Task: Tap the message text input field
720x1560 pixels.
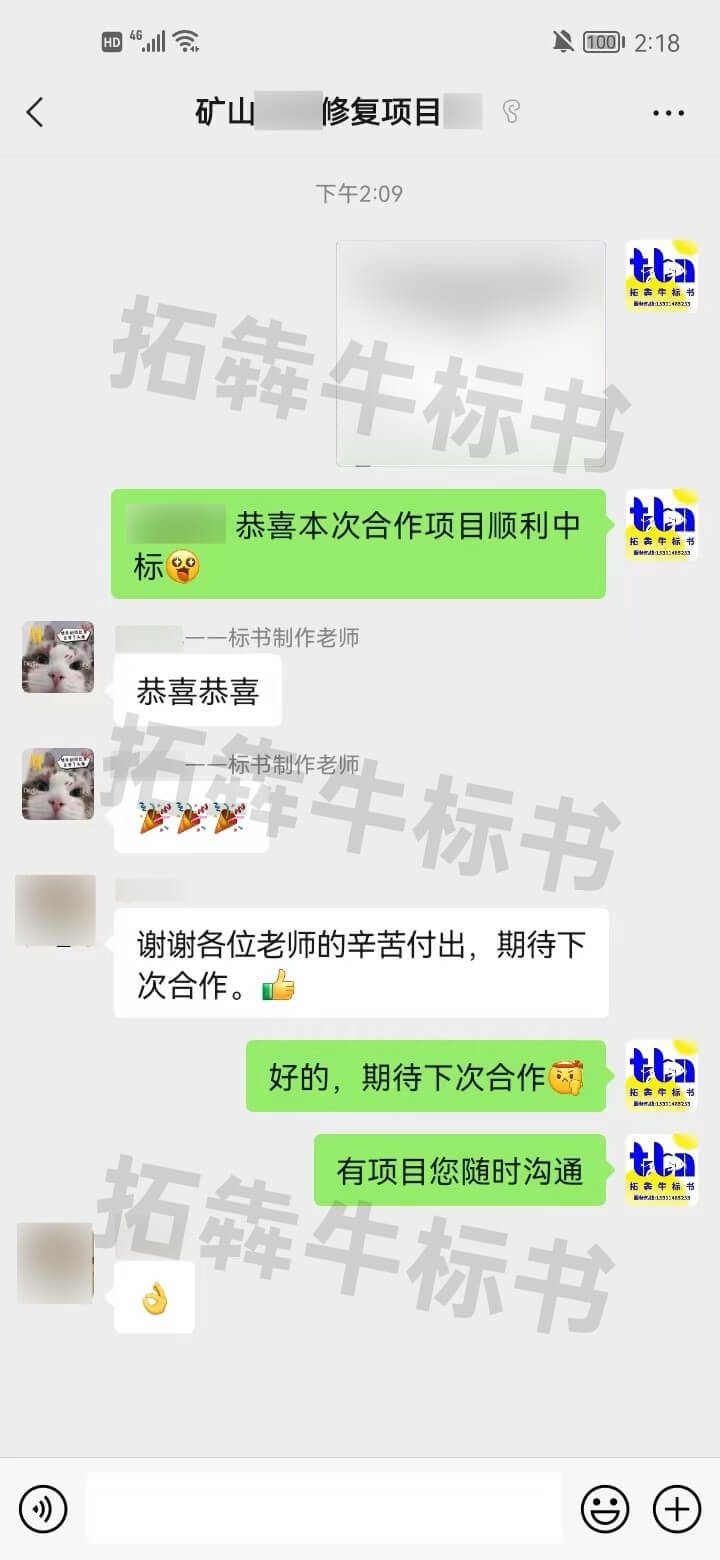Action: click(x=323, y=1507)
